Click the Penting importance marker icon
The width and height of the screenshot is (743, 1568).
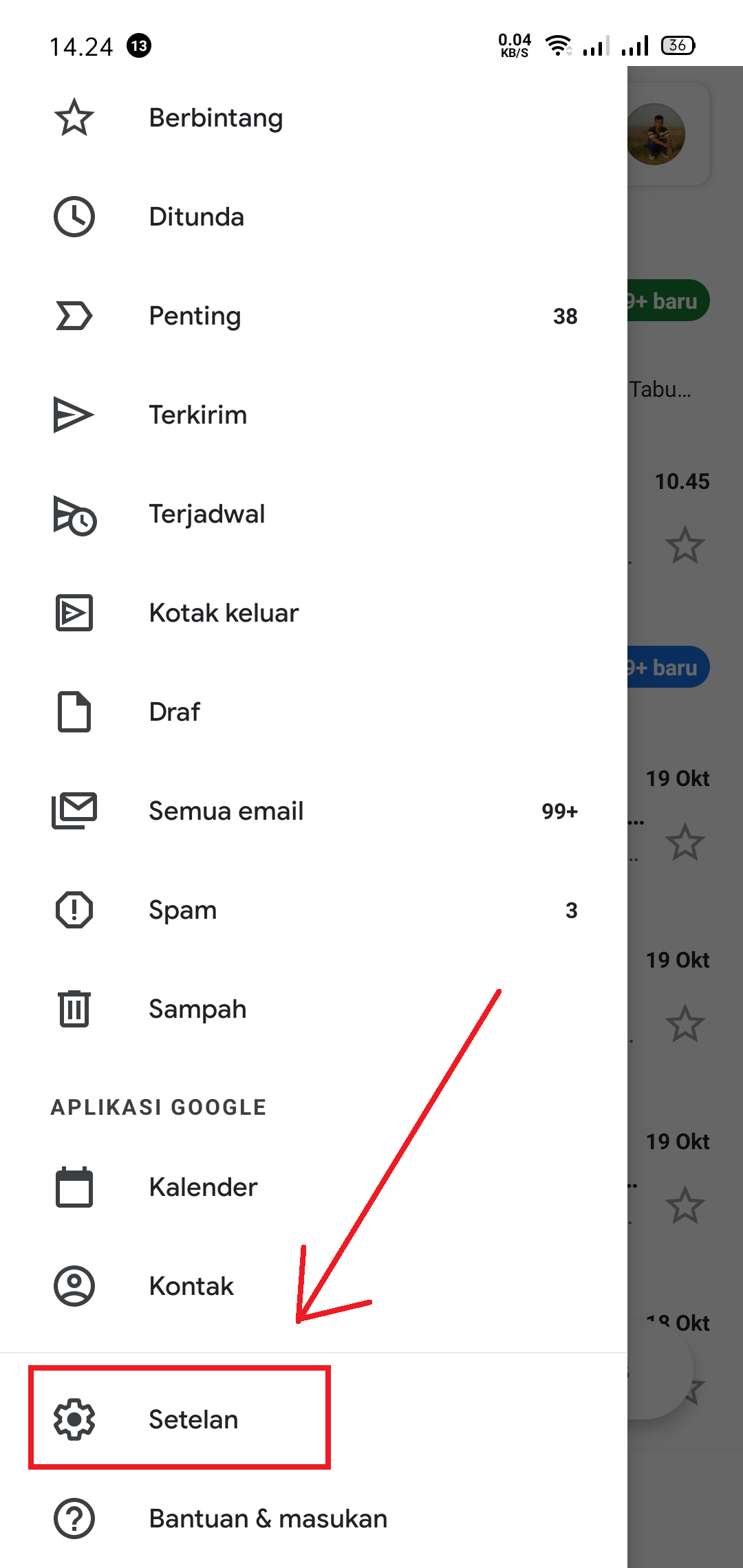[x=73, y=316]
